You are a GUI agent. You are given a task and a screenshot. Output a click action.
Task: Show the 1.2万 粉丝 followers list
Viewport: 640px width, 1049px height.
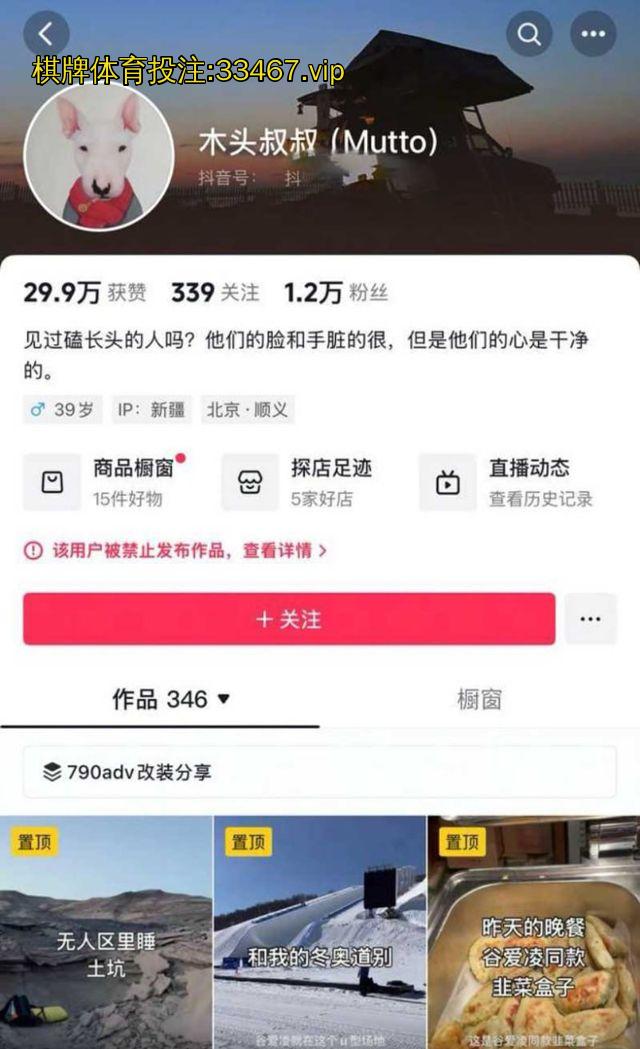(x=336, y=293)
